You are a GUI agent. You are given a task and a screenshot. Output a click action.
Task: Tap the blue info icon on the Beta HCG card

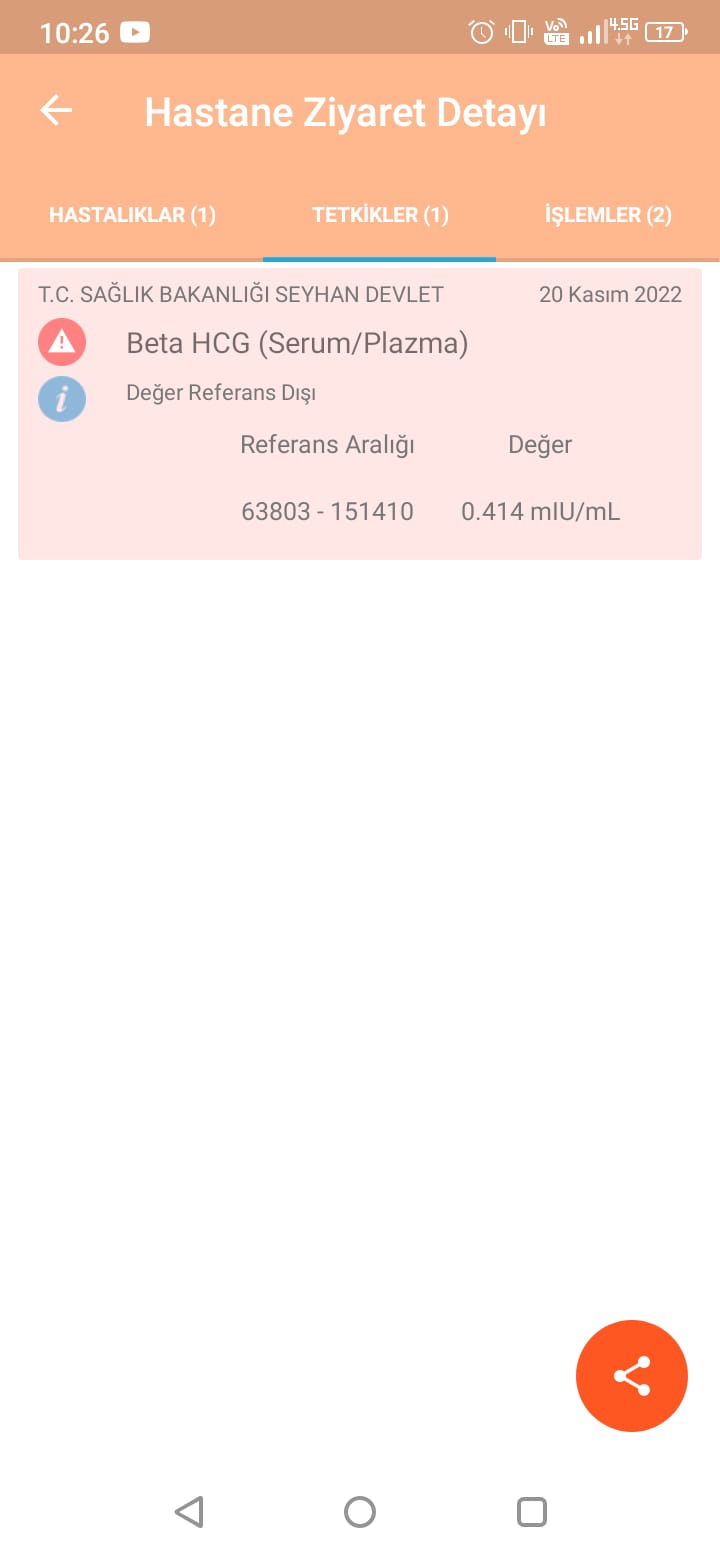(x=62, y=399)
